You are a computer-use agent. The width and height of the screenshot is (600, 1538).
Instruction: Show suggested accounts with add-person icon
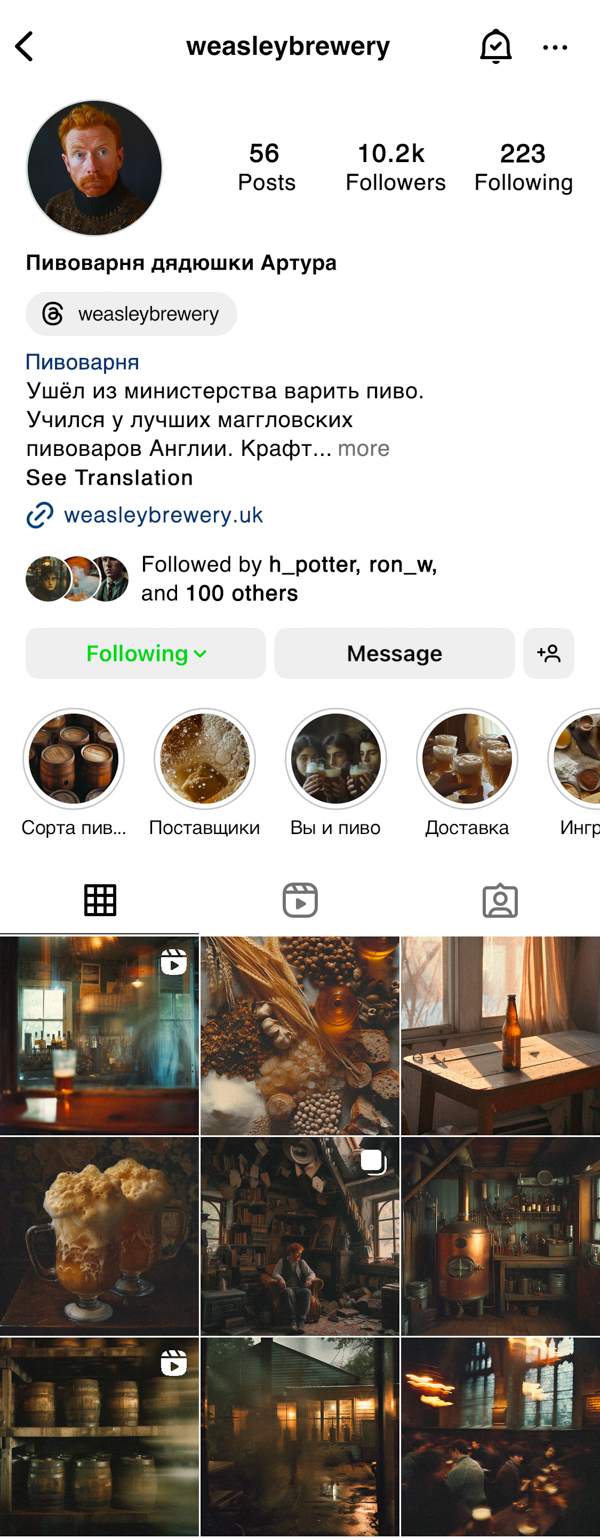[x=548, y=653]
